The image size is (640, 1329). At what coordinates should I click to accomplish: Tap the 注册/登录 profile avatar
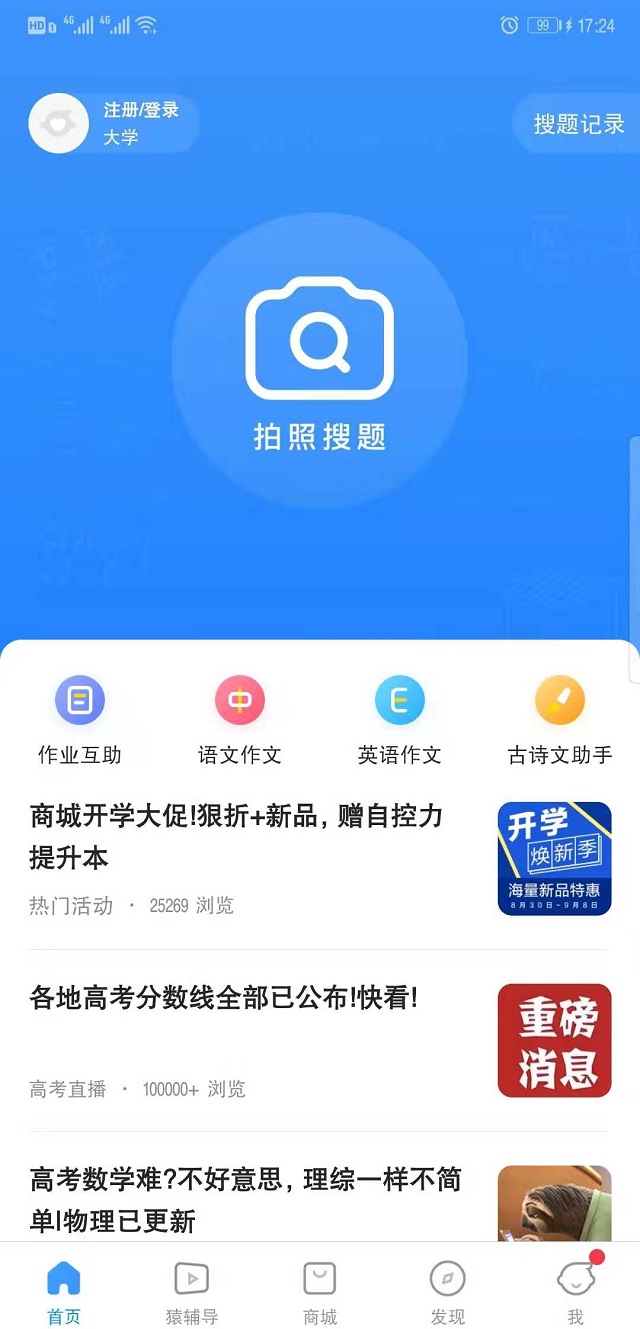(59, 124)
